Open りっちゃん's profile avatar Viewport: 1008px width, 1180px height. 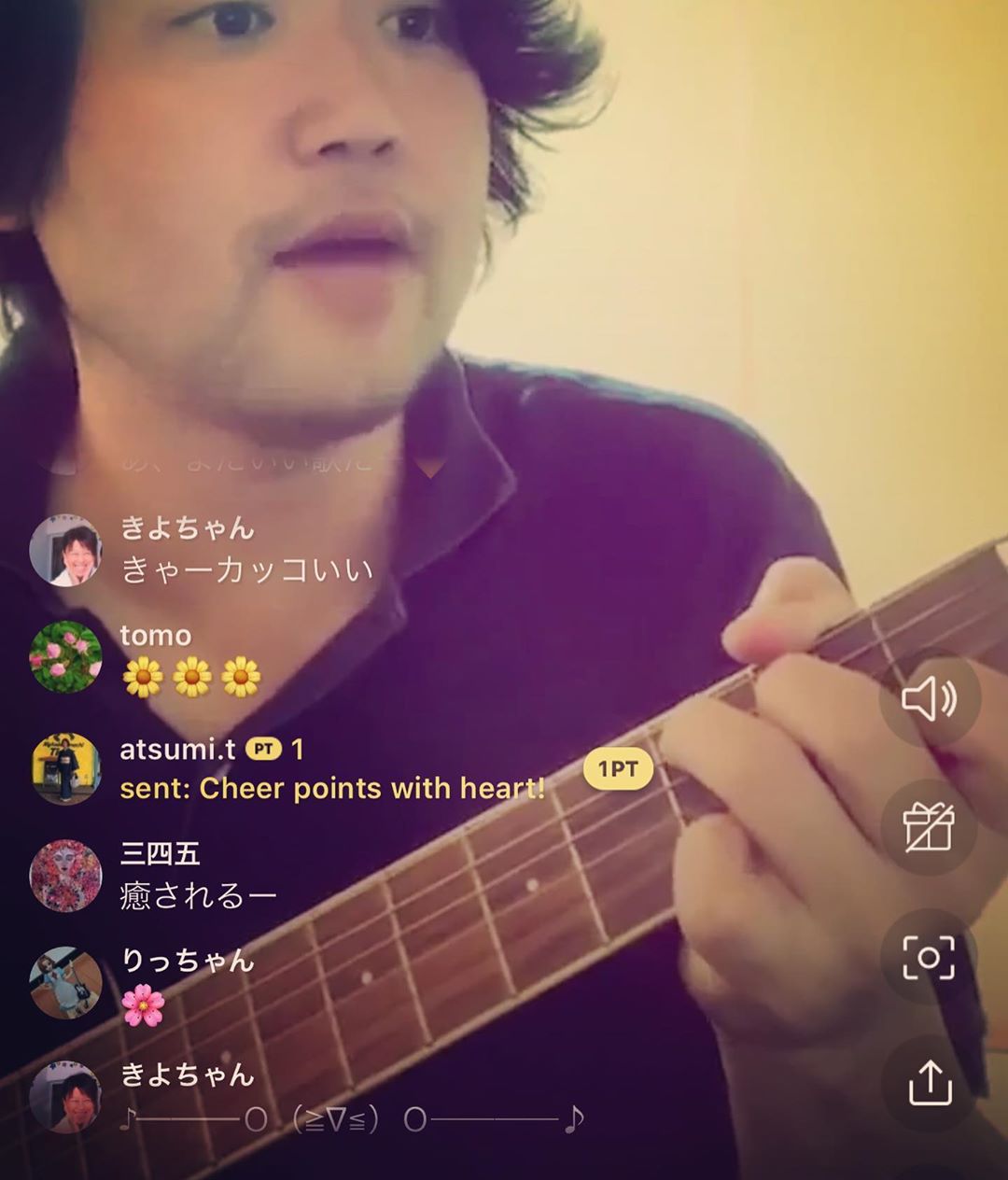tap(65, 983)
